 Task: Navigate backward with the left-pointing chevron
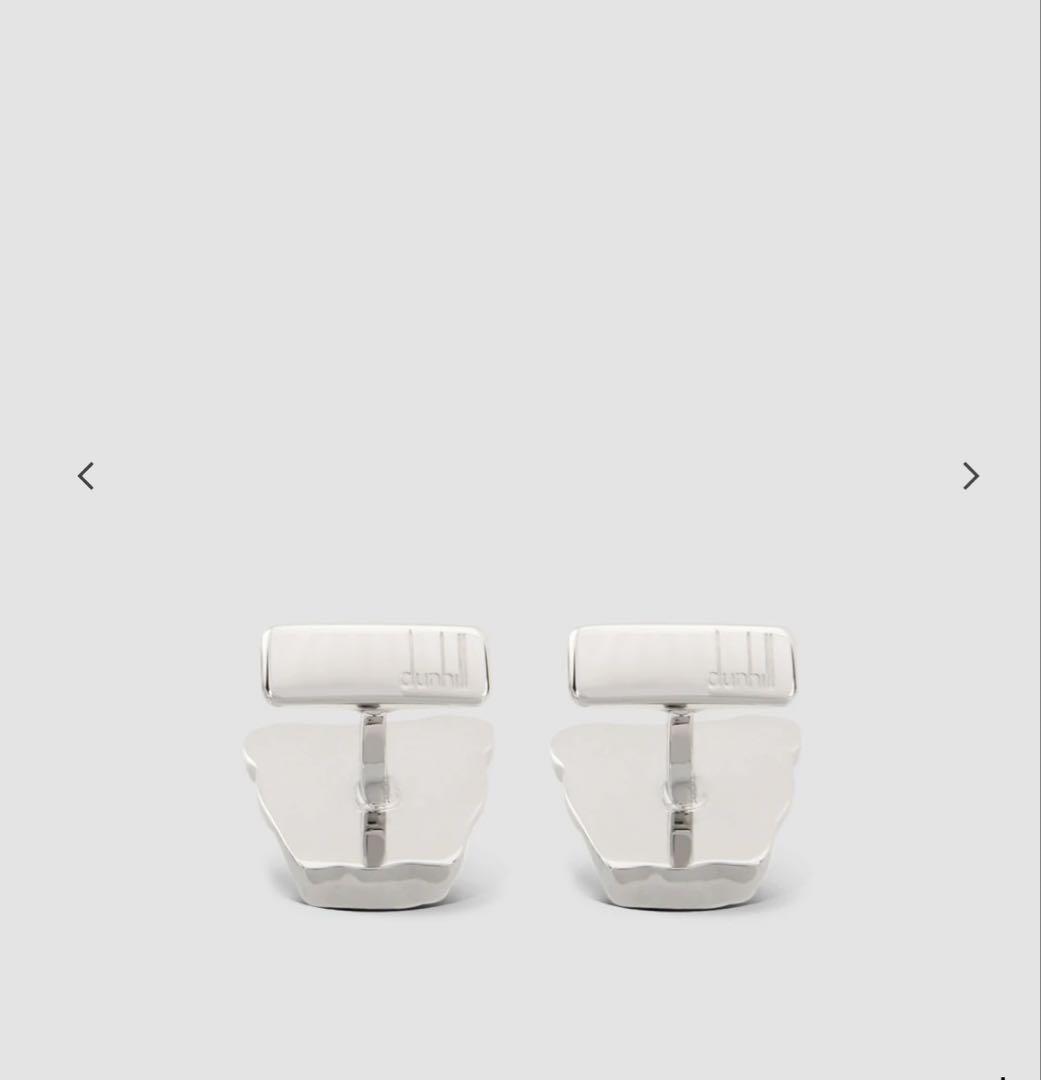tap(85, 476)
